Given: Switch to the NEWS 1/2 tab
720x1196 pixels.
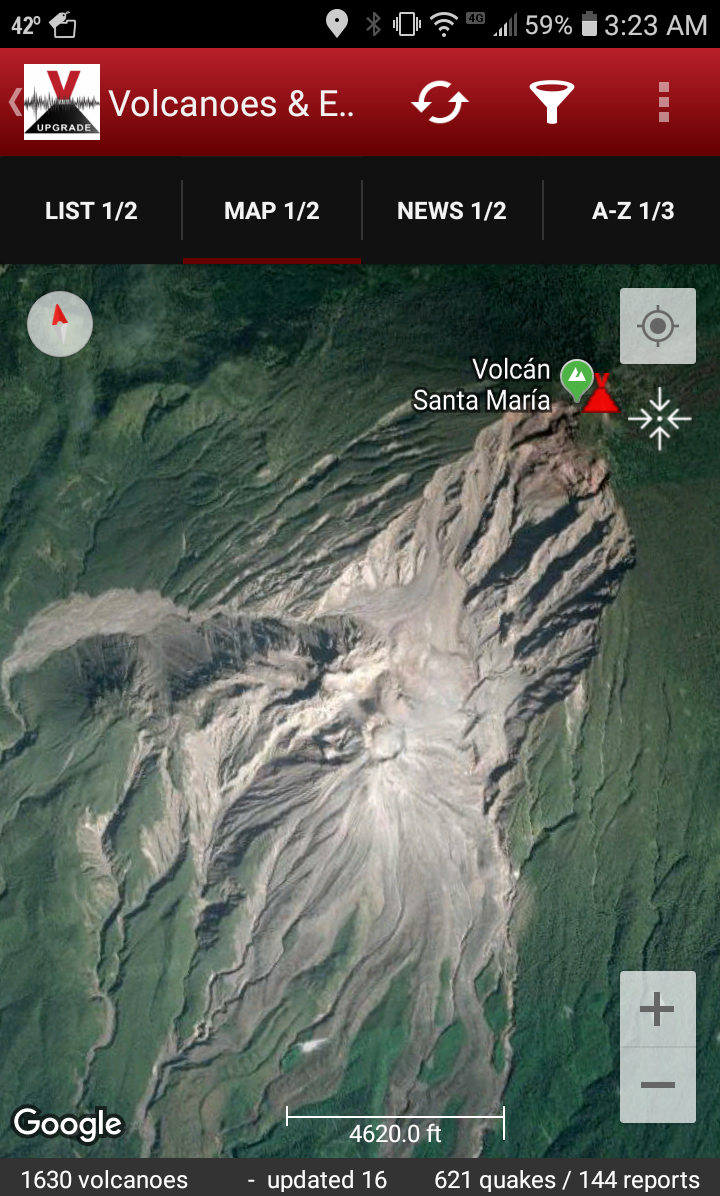Looking at the screenshot, I should click(x=452, y=211).
